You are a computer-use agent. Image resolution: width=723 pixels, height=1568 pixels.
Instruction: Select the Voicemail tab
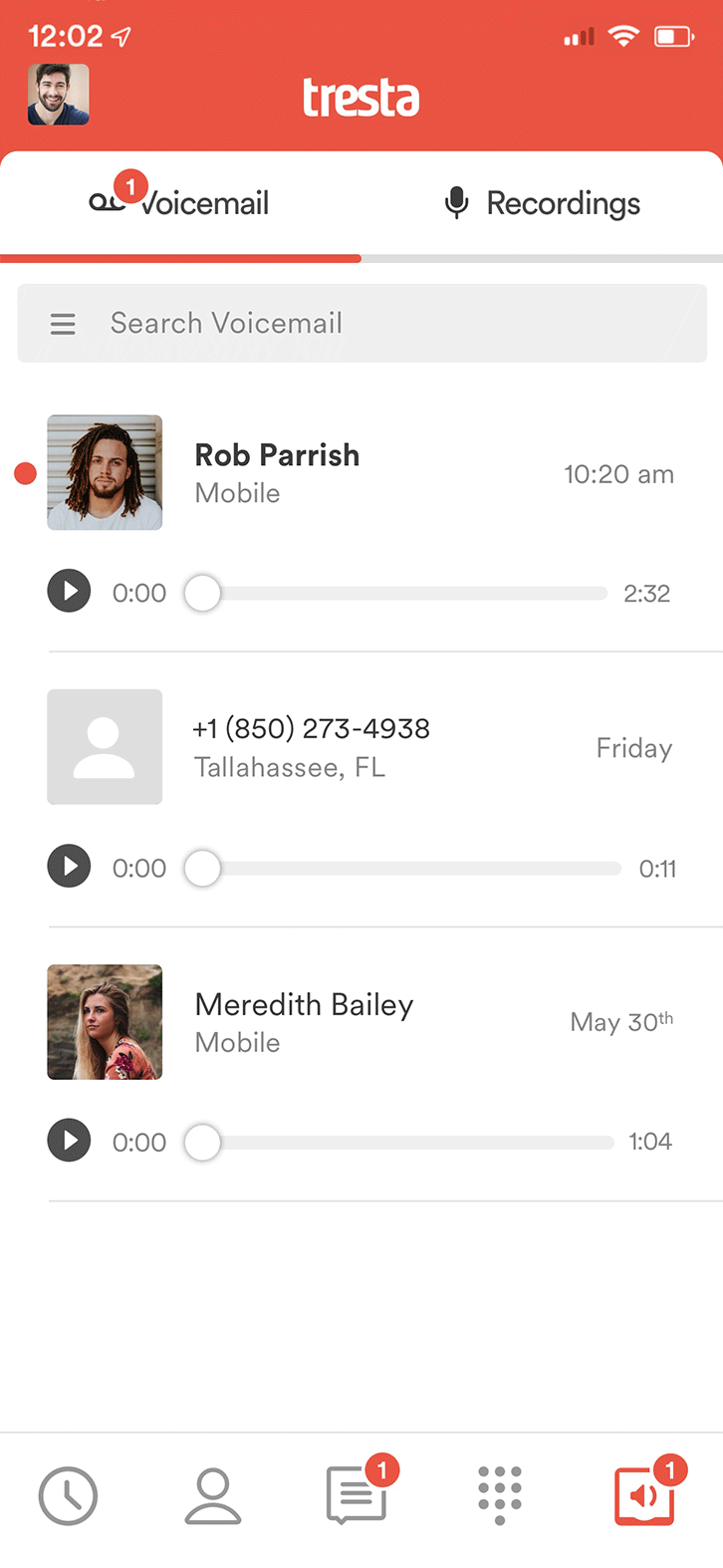(x=180, y=203)
